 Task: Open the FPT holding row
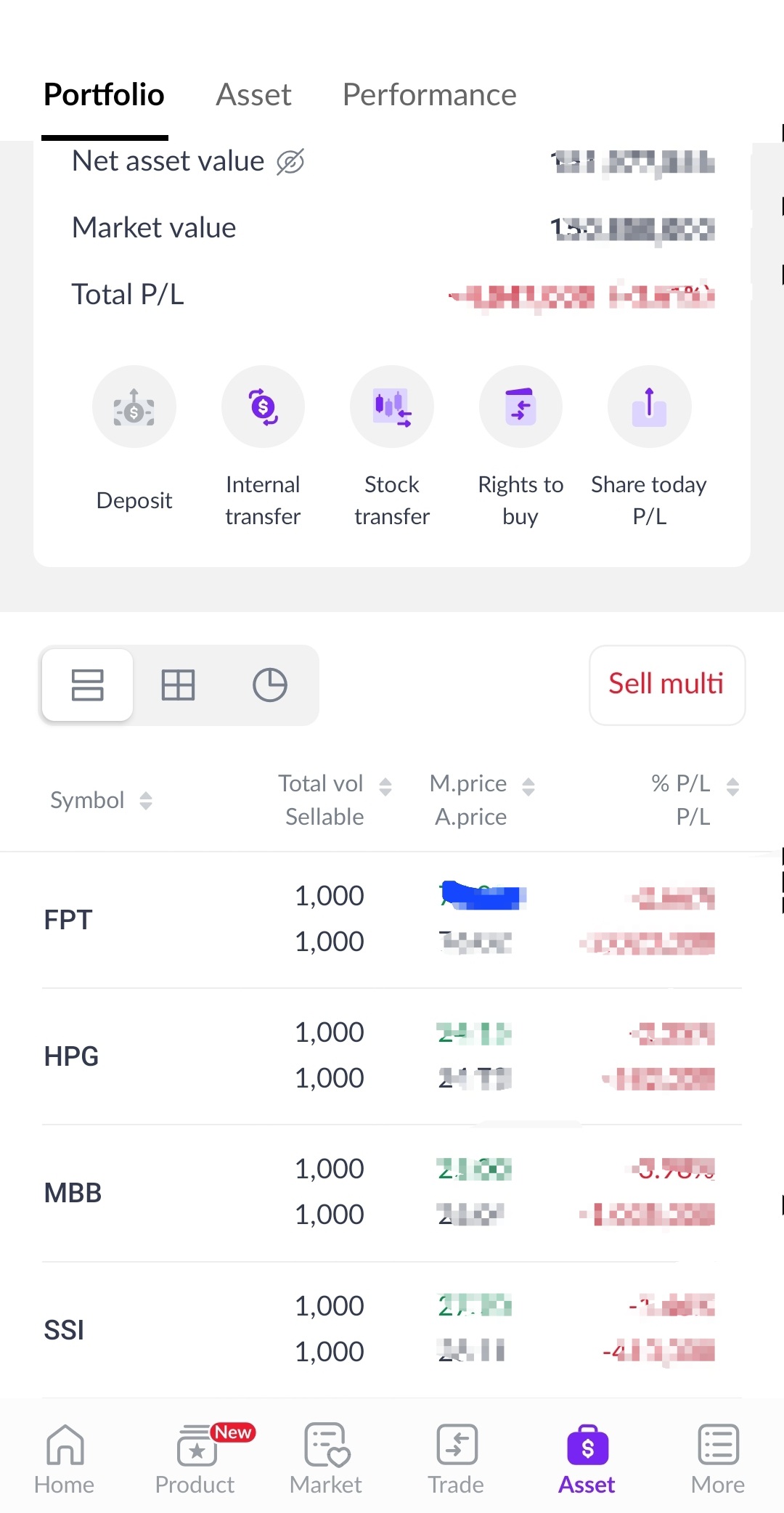(392, 920)
